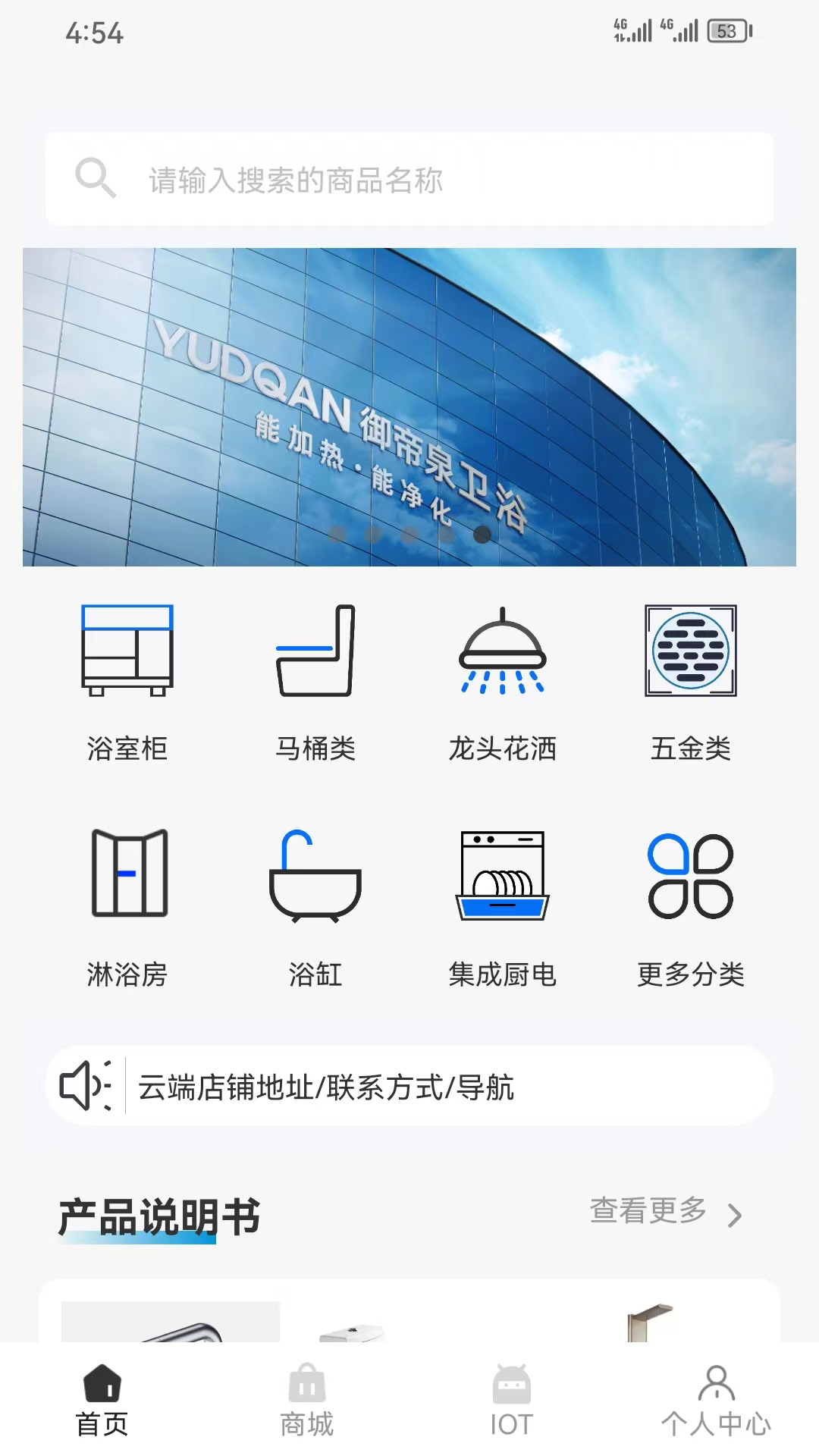Open the 浴缸 category

pos(315,908)
